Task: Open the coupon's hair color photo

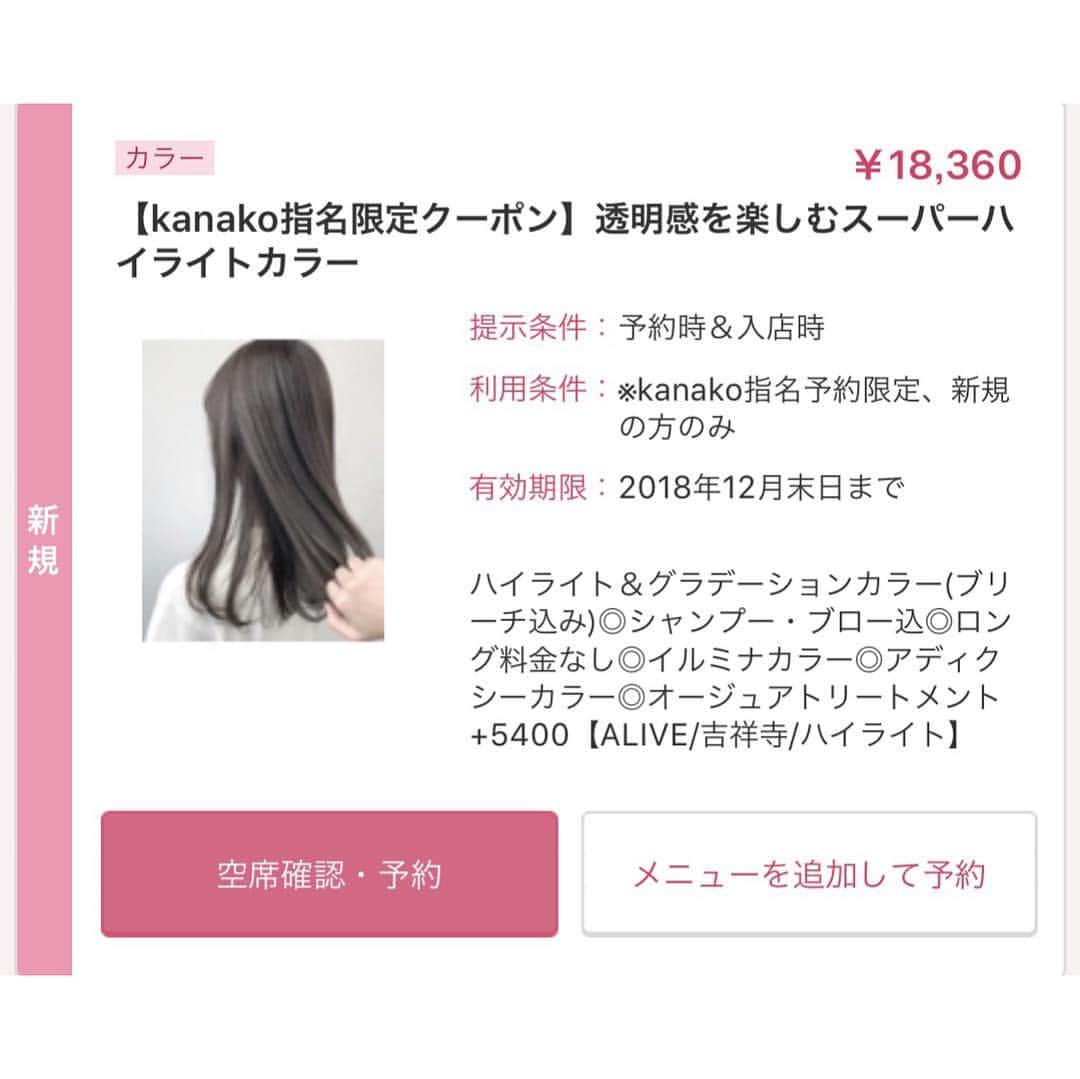Action: [263, 490]
